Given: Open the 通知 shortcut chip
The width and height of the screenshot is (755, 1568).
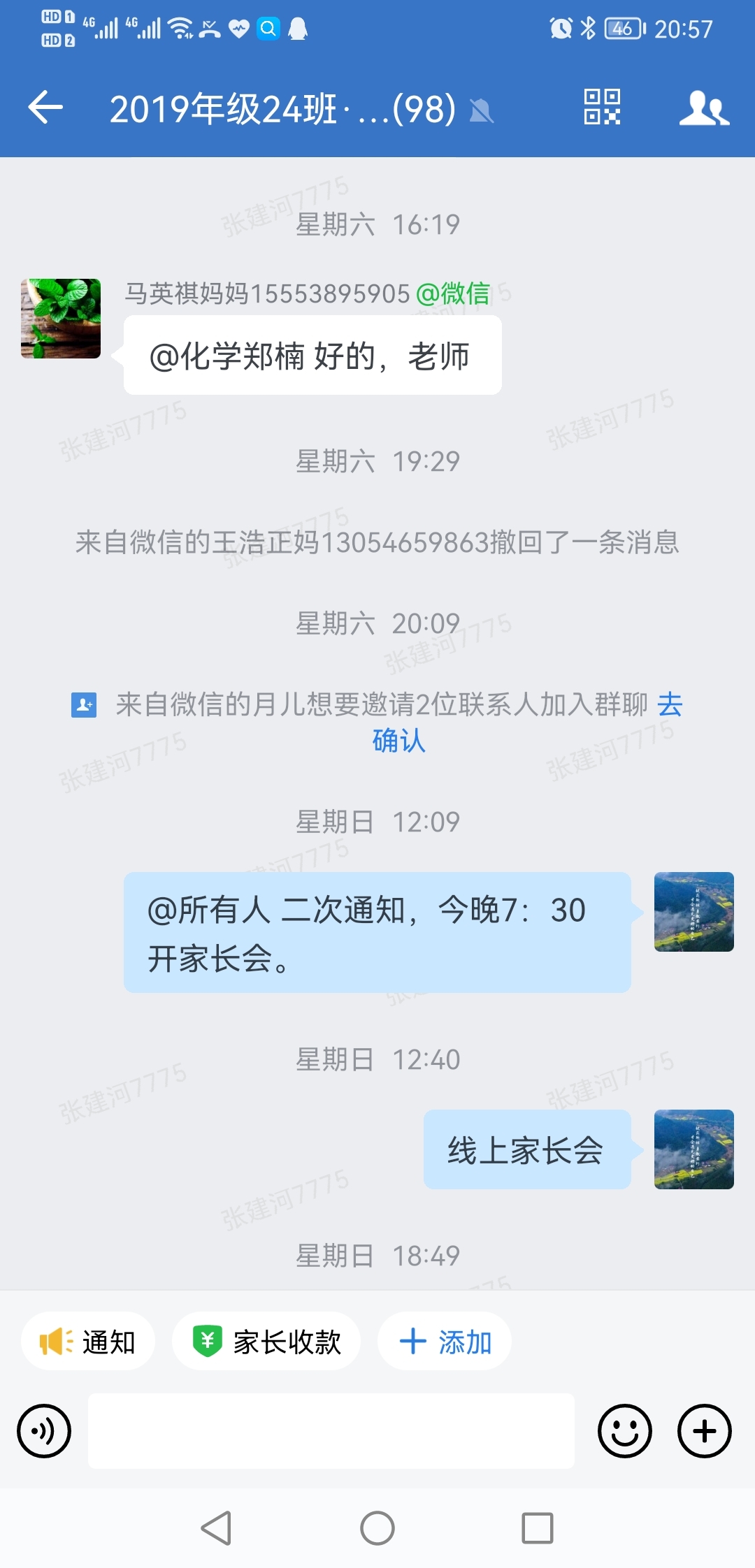Looking at the screenshot, I should [88, 1341].
